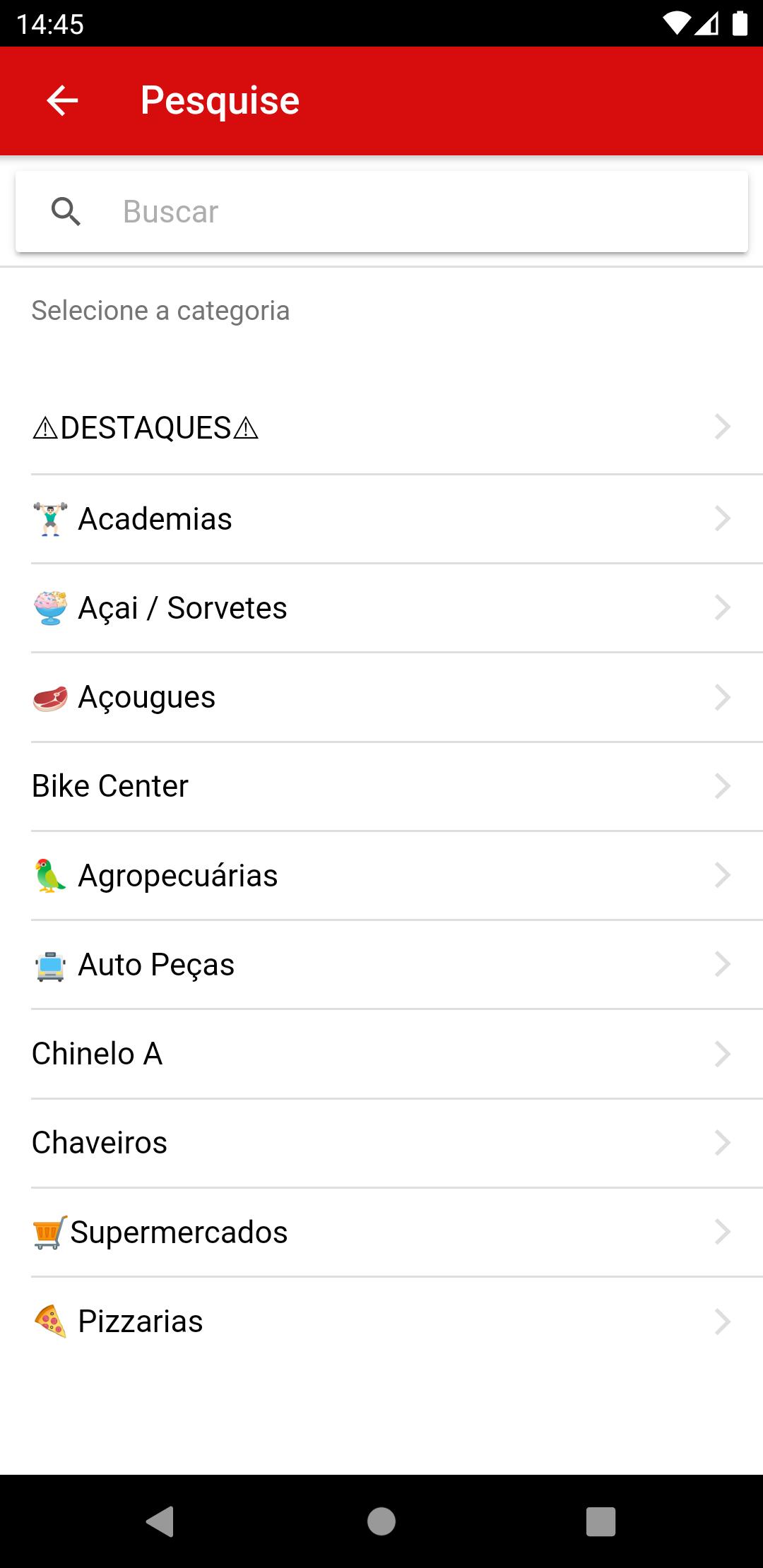The image size is (763, 1568).
Task: Tap the system home button
Action: pos(381,1521)
